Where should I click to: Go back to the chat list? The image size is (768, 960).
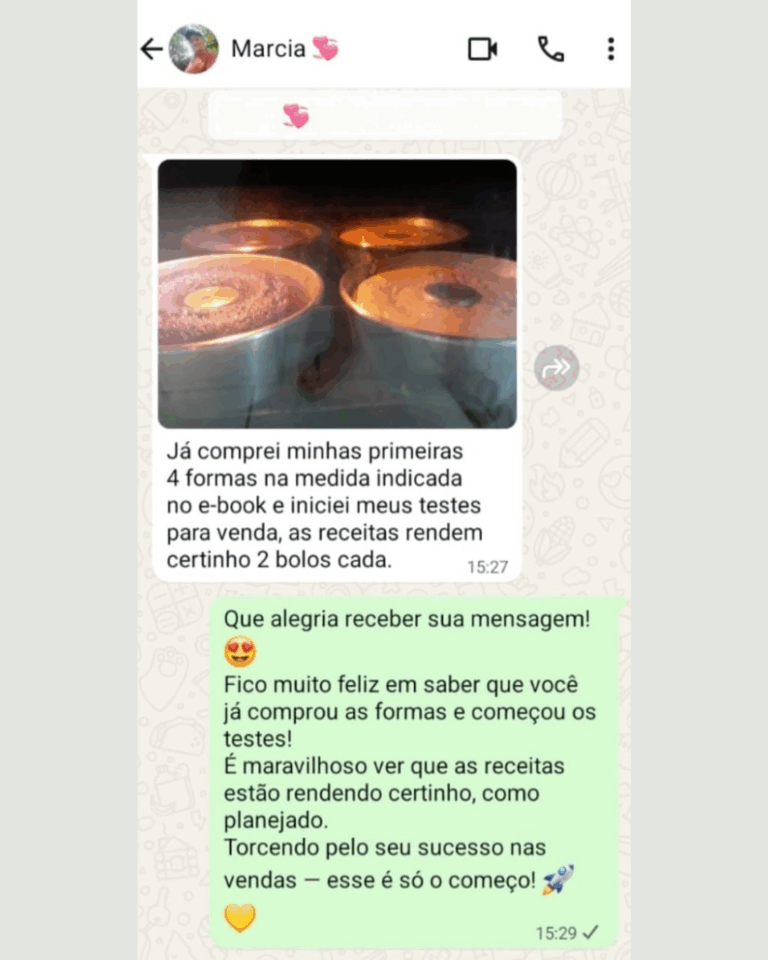[151, 49]
